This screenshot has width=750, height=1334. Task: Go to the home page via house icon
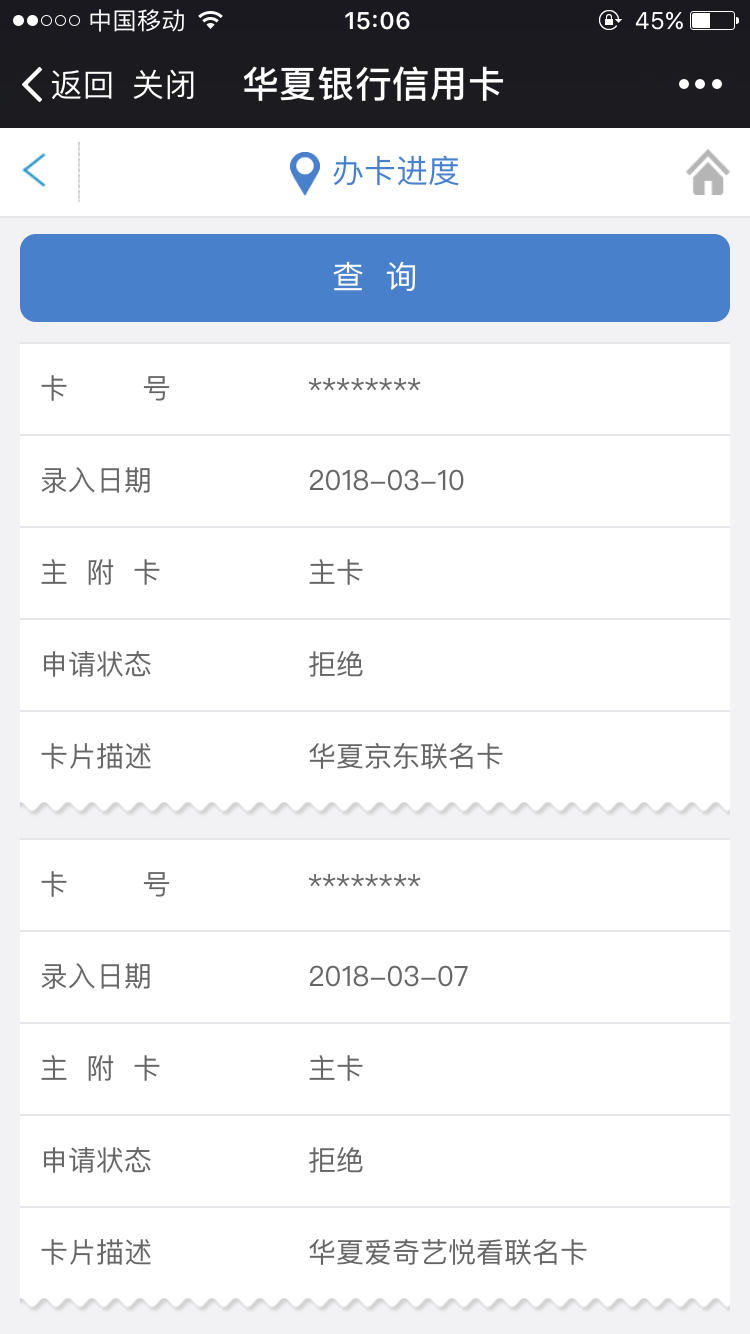pos(708,172)
